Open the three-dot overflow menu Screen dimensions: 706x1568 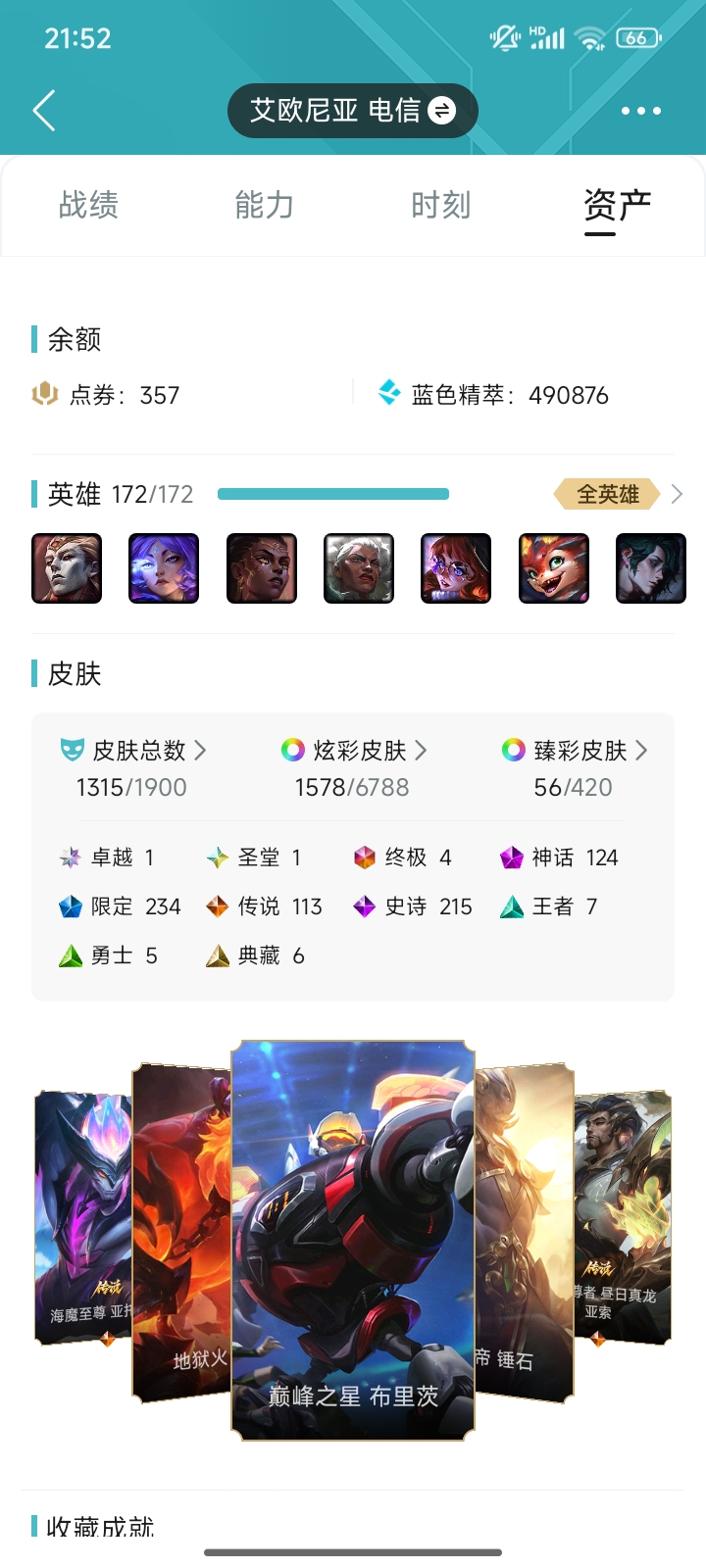click(x=641, y=111)
